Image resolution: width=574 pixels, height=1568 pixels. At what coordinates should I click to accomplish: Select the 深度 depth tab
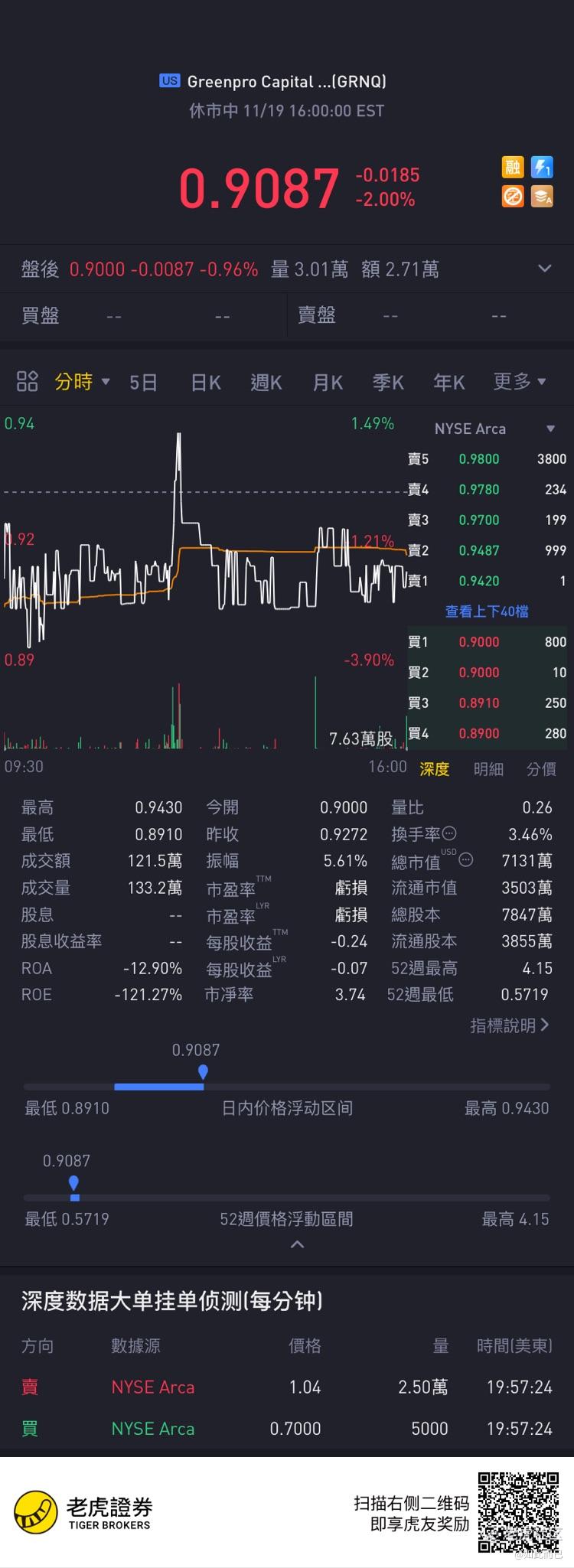coord(435,769)
